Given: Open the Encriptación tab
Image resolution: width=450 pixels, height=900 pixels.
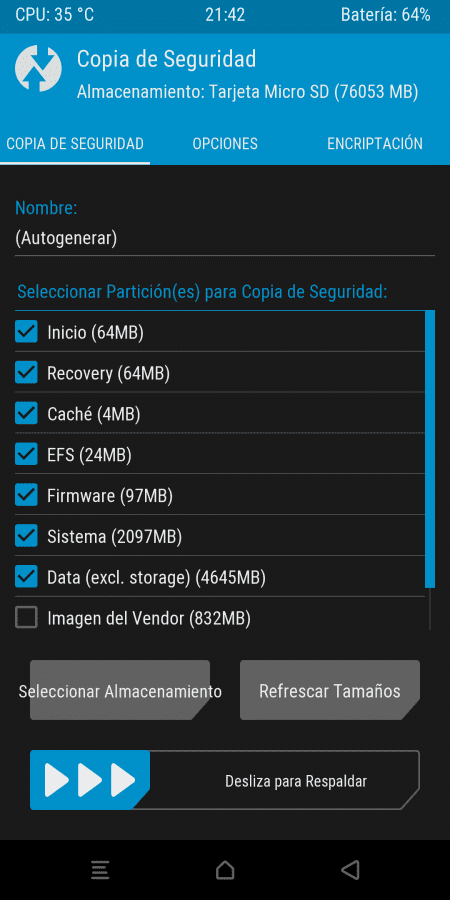Looking at the screenshot, I should [x=375, y=143].
